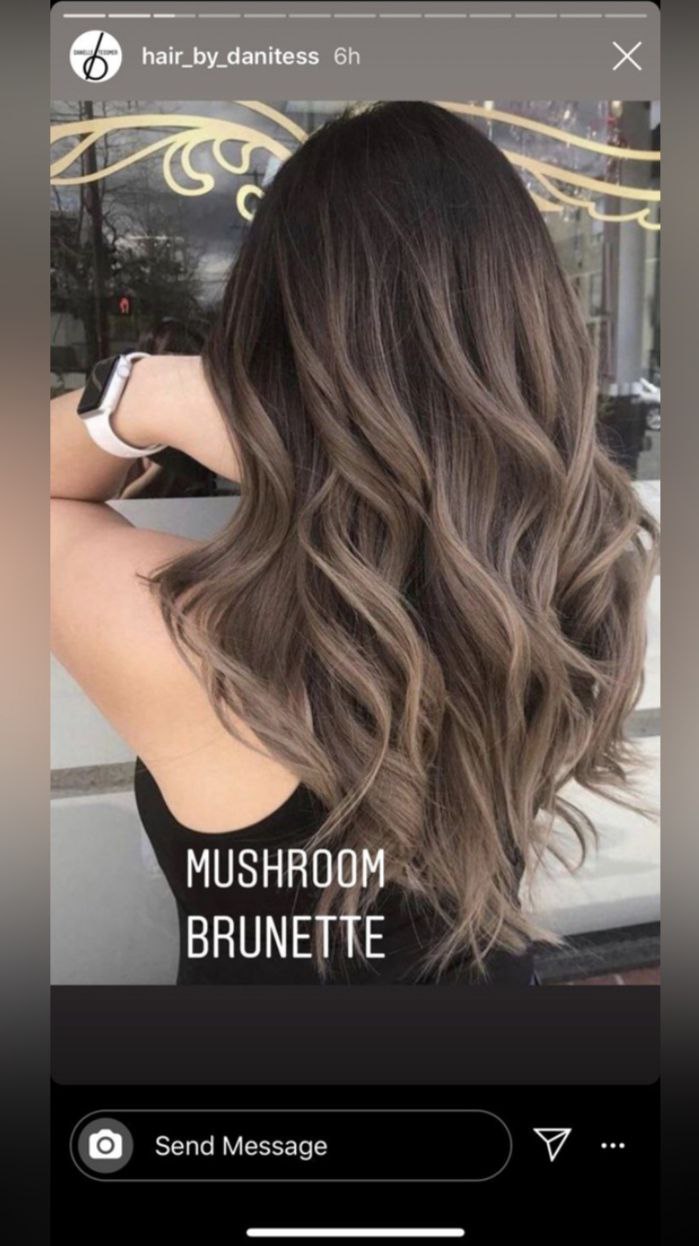Open the camera icon to reply

(x=105, y=1145)
